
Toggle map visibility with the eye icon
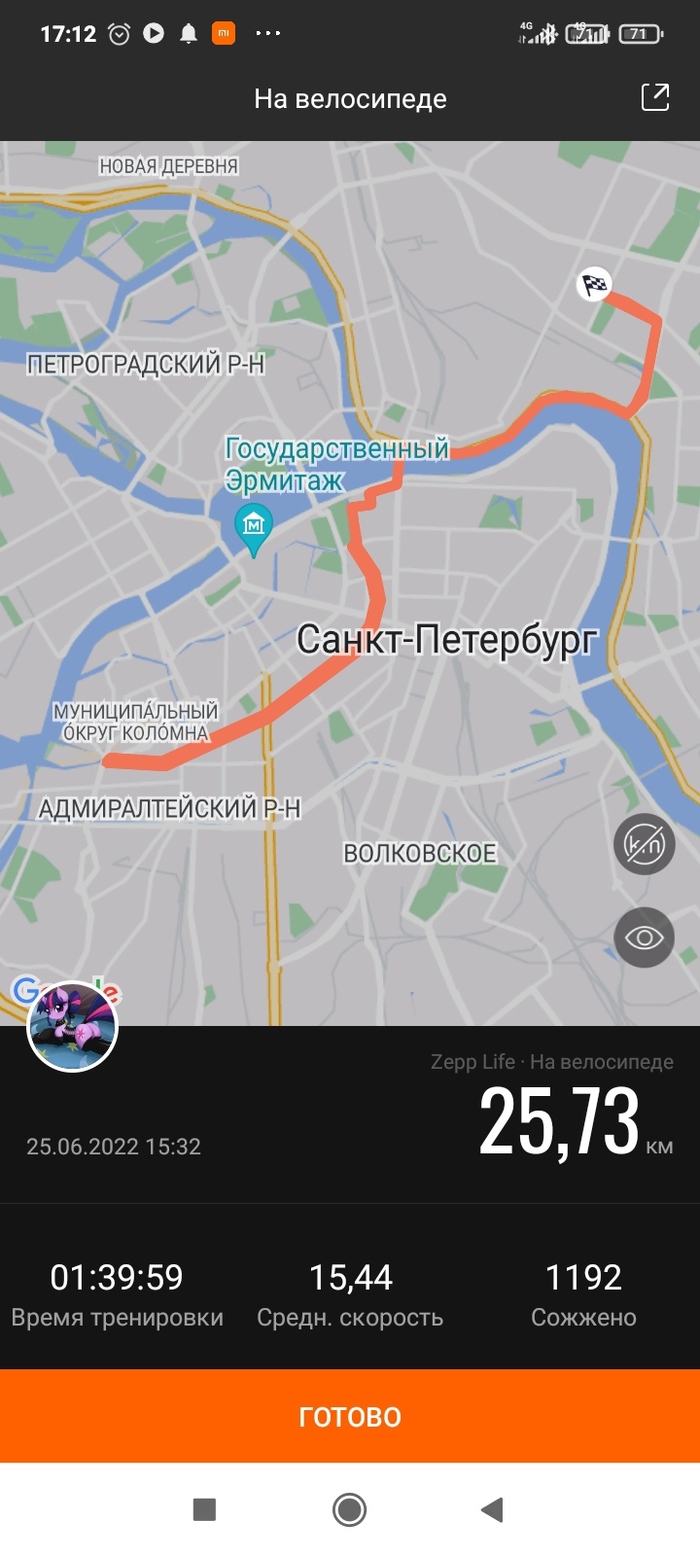[643, 937]
